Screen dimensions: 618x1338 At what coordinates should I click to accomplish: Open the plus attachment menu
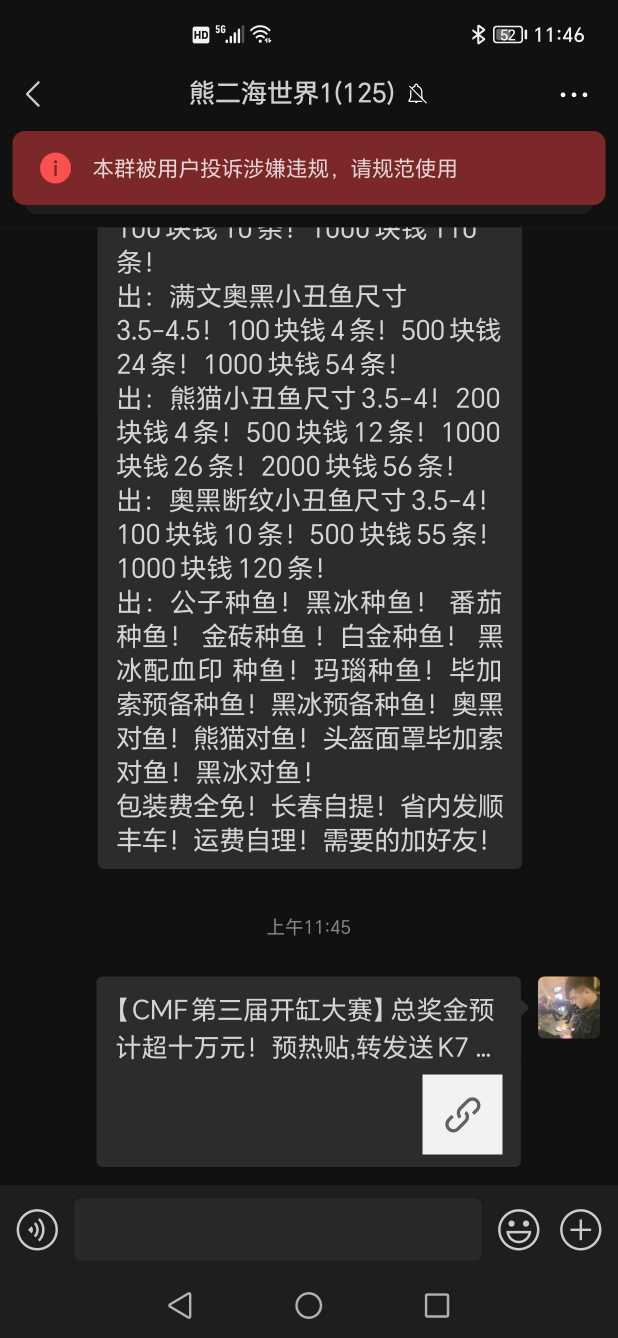(x=580, y=1229)
